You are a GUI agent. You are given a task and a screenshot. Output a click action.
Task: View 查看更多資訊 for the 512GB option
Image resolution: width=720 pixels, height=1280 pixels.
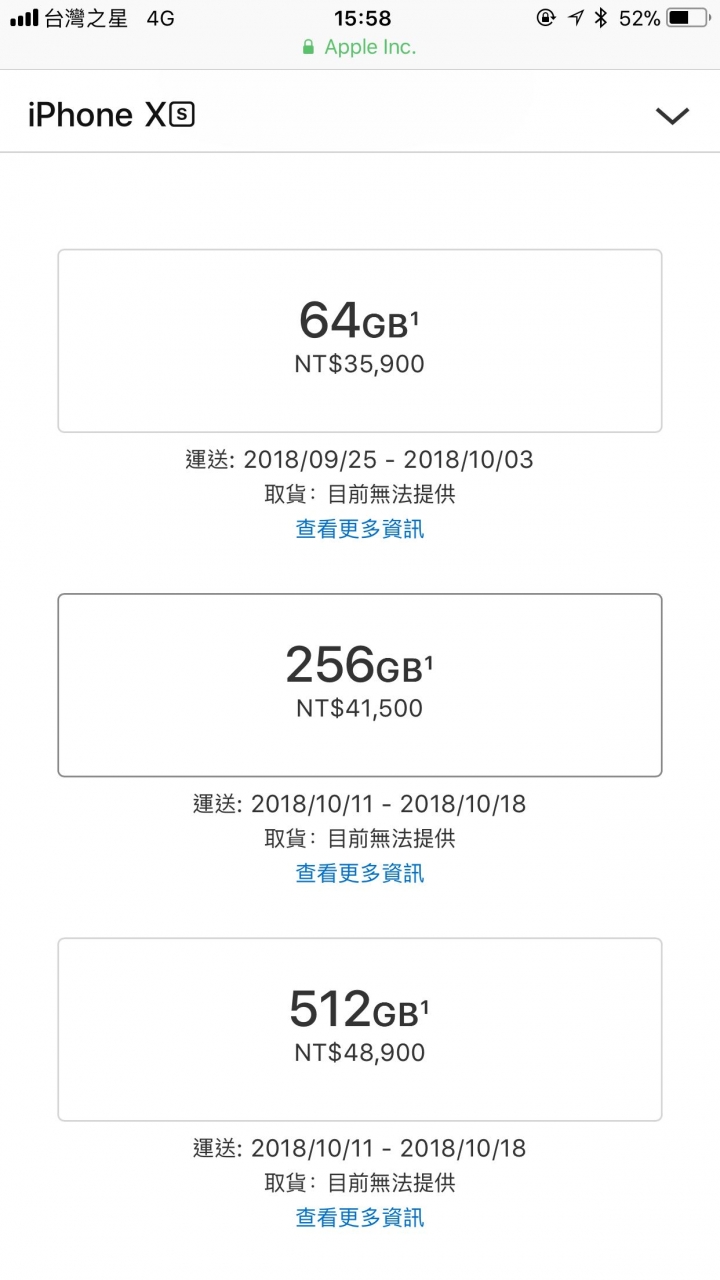click(360, 1217)
